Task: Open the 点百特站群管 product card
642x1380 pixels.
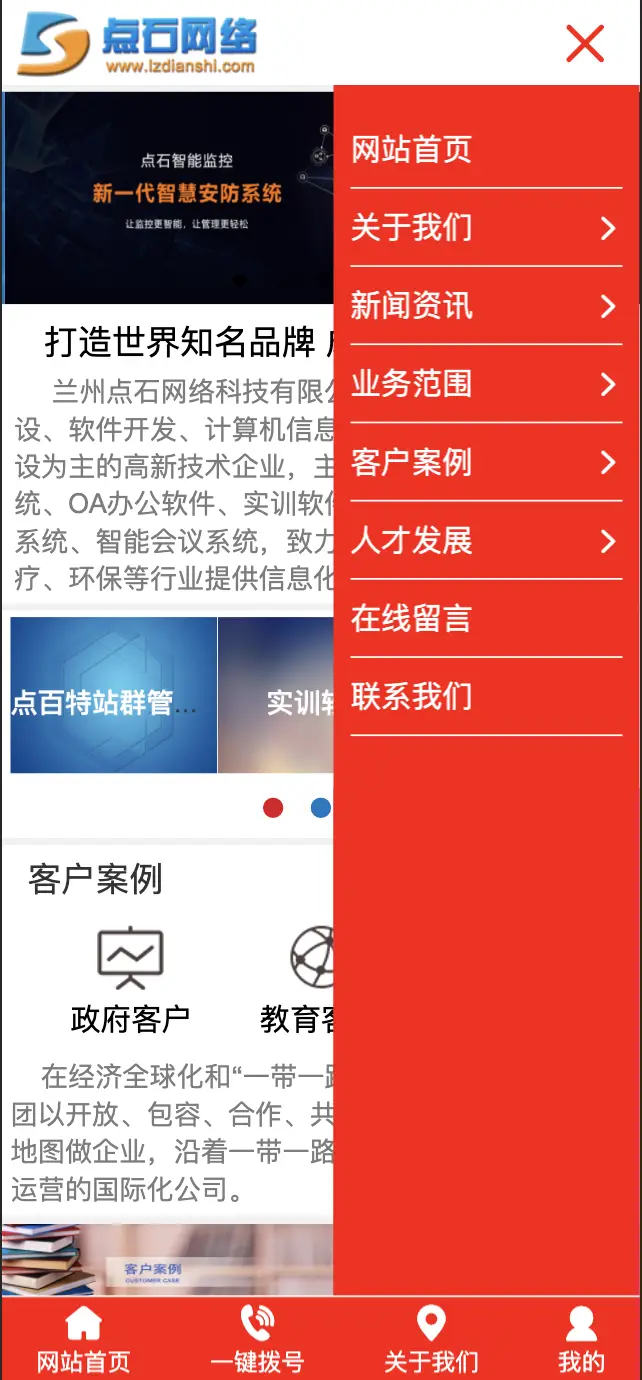Action: pos(113,695)
